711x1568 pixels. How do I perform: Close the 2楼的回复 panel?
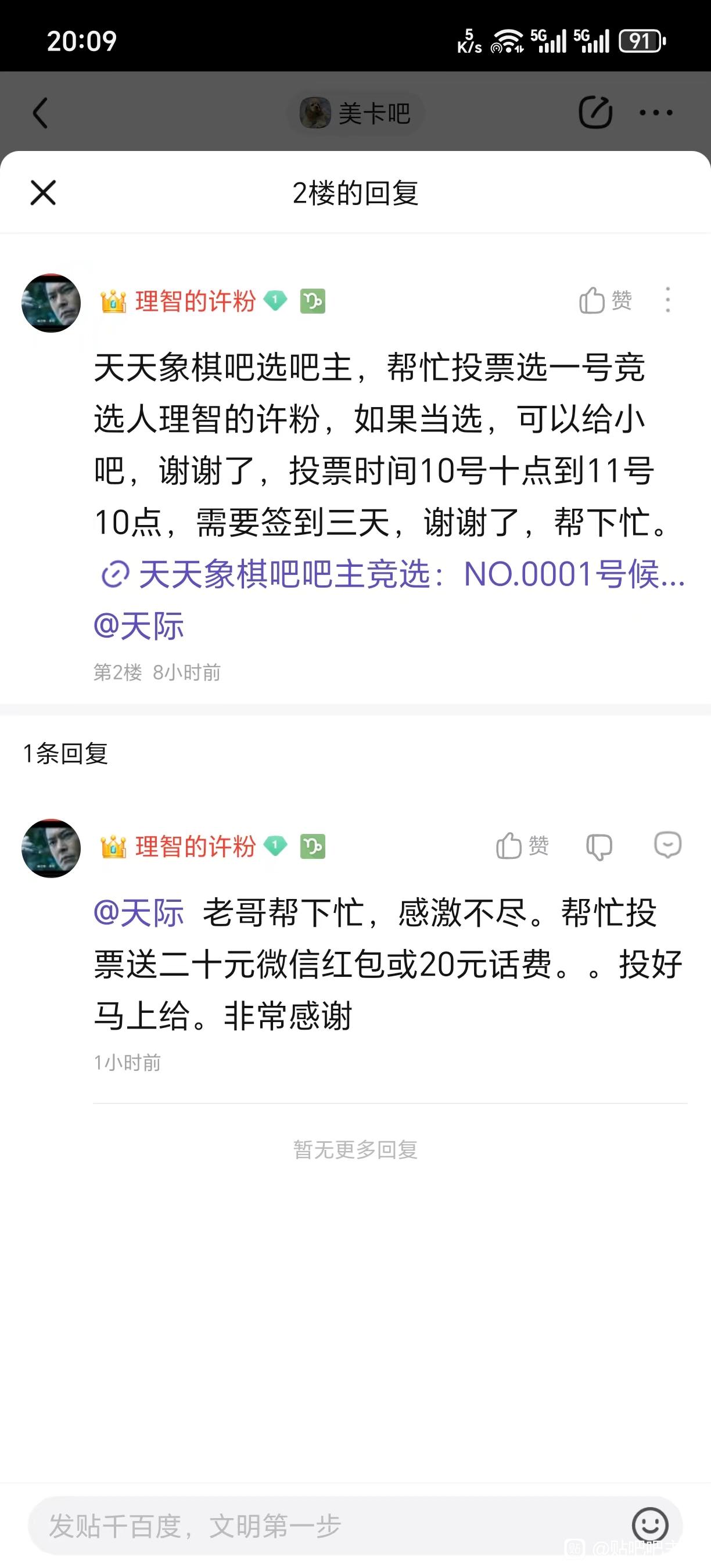(43, 193)
